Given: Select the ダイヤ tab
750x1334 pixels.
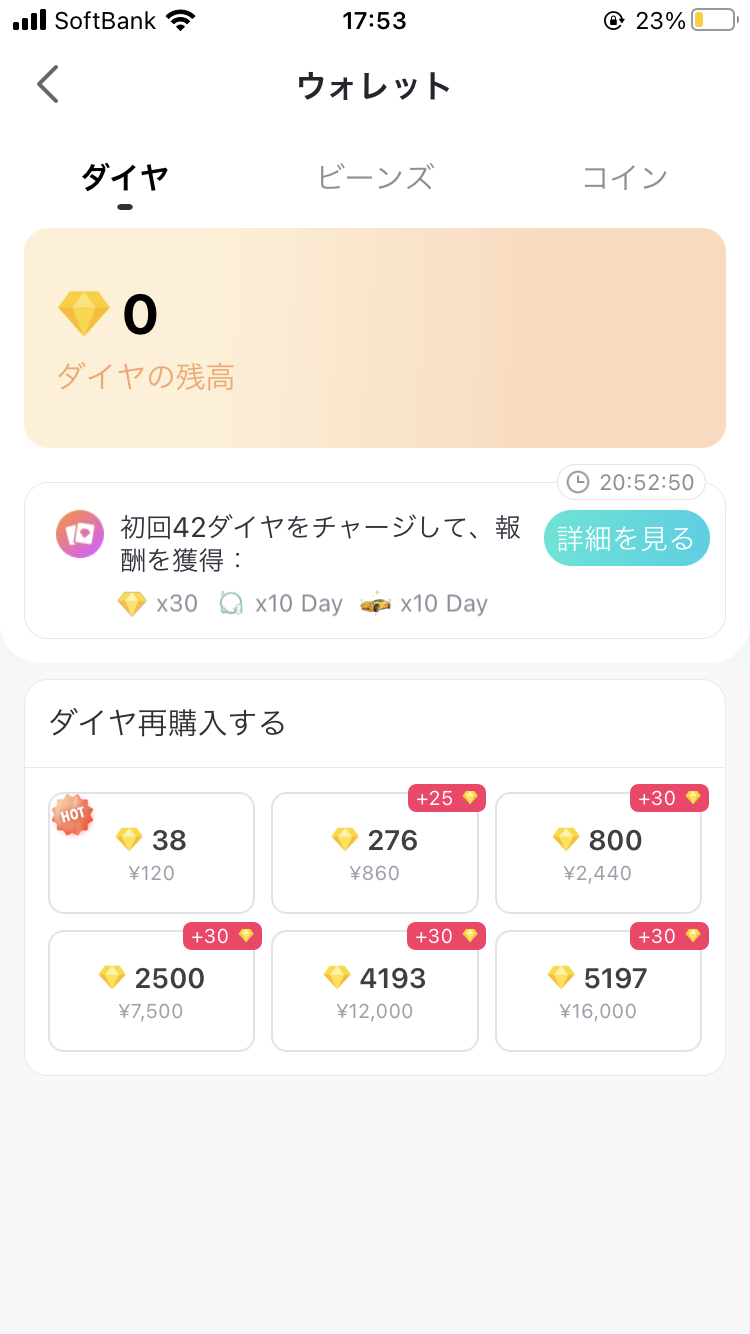Looking at the screenshot, I should [x=124, y=177].
